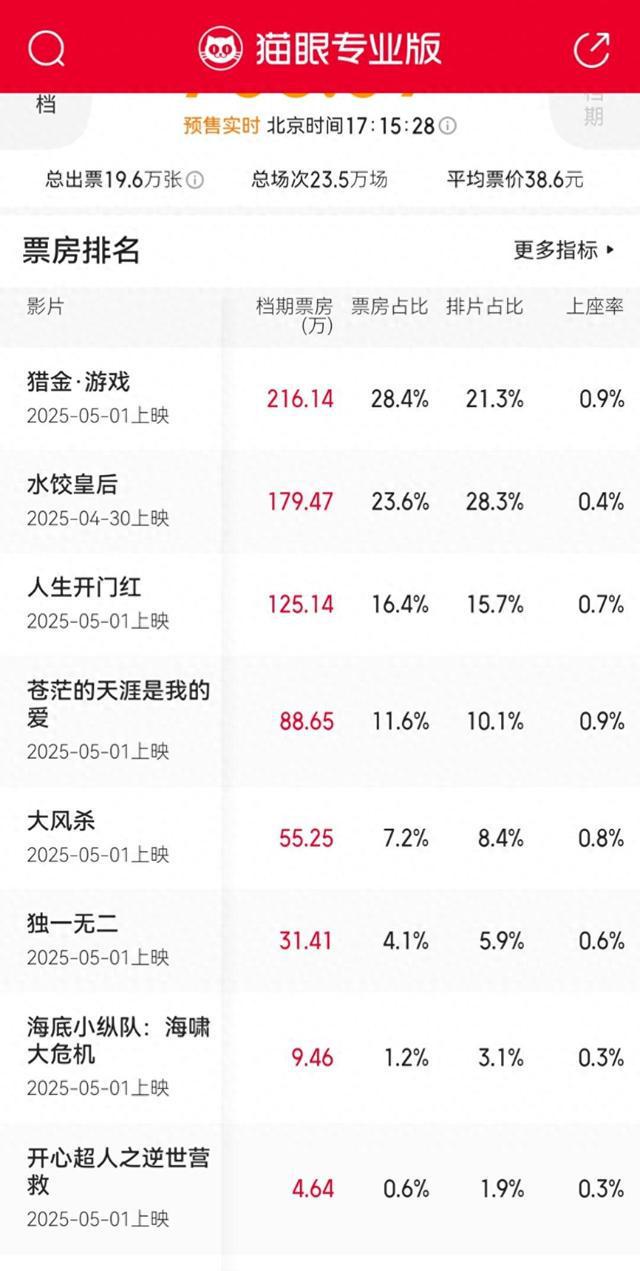The image size is (640, 1271).
Task: Open the 独一无二 entry
Action: click(x=320, y=941)
